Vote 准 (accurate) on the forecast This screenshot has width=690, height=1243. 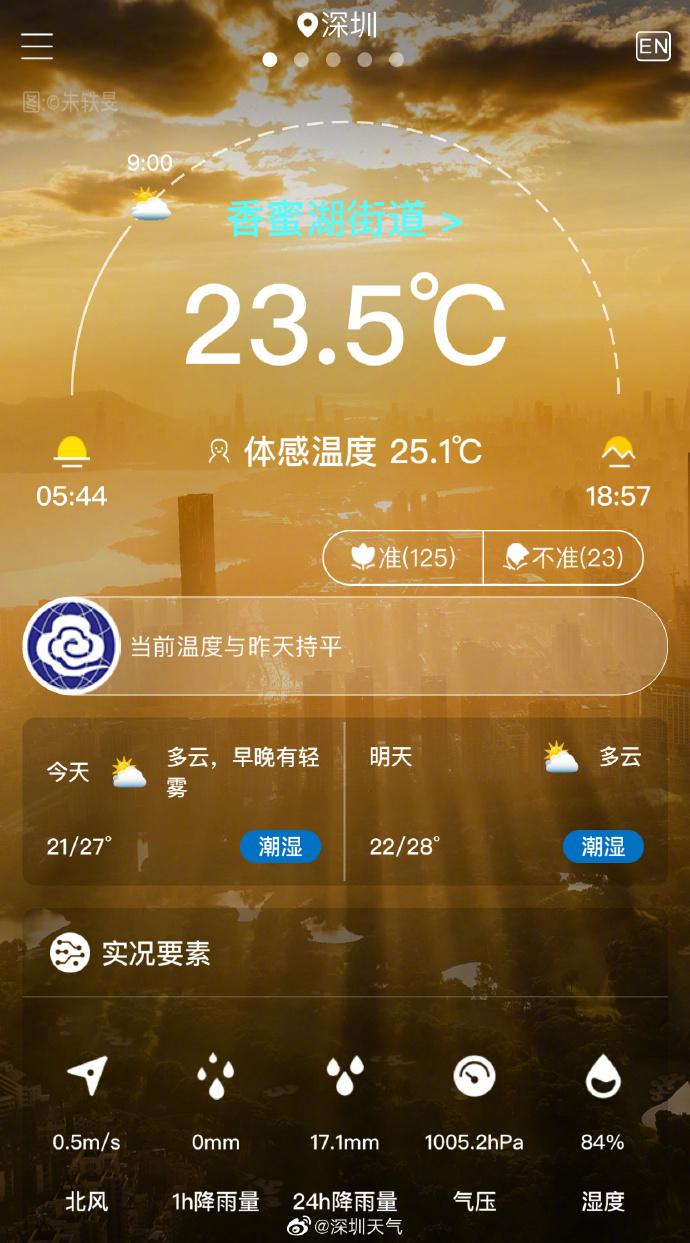pos(403,558)
